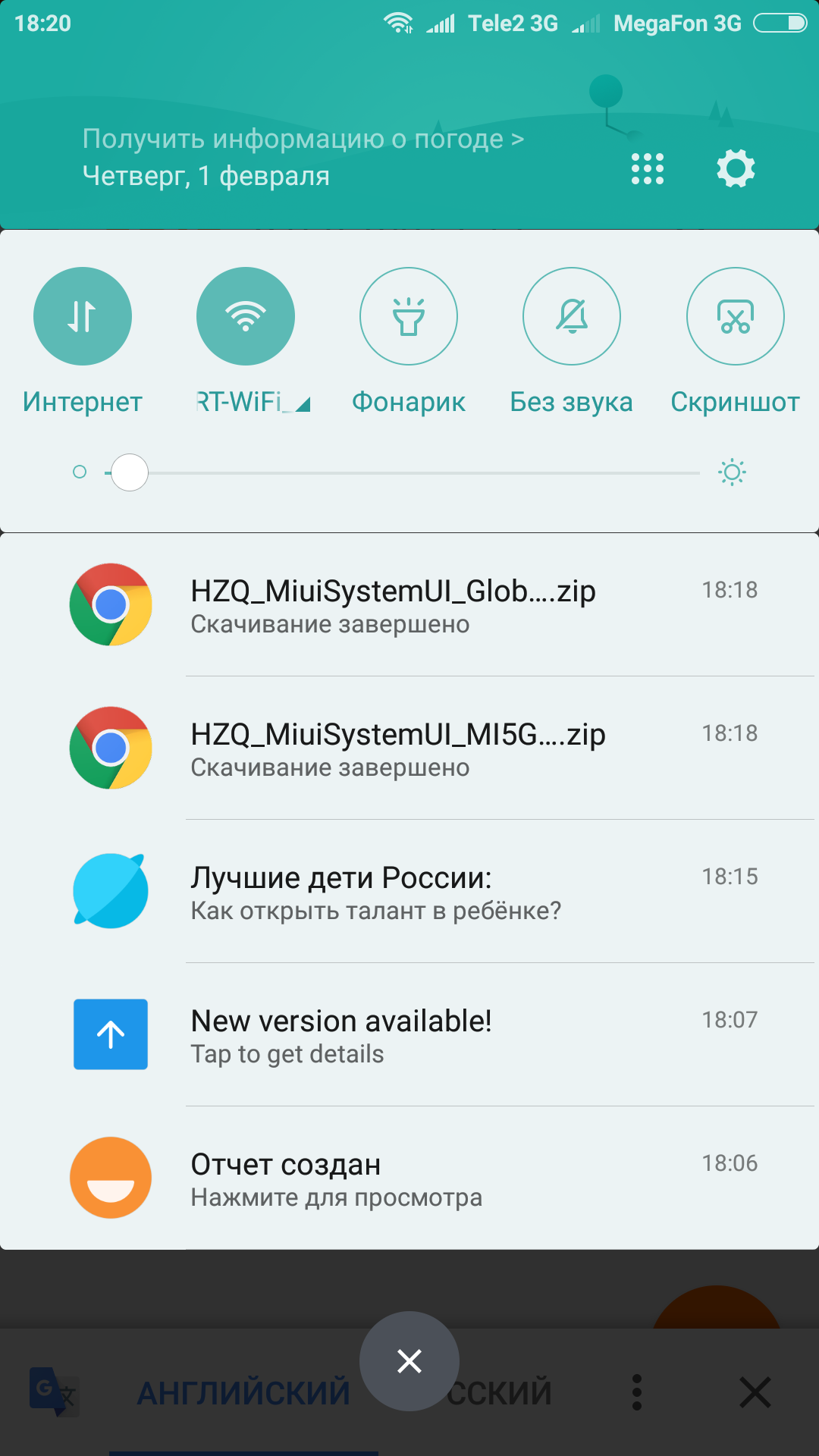
Task: Open the Отчет создан notification
Action: [x=409, y=1178]
